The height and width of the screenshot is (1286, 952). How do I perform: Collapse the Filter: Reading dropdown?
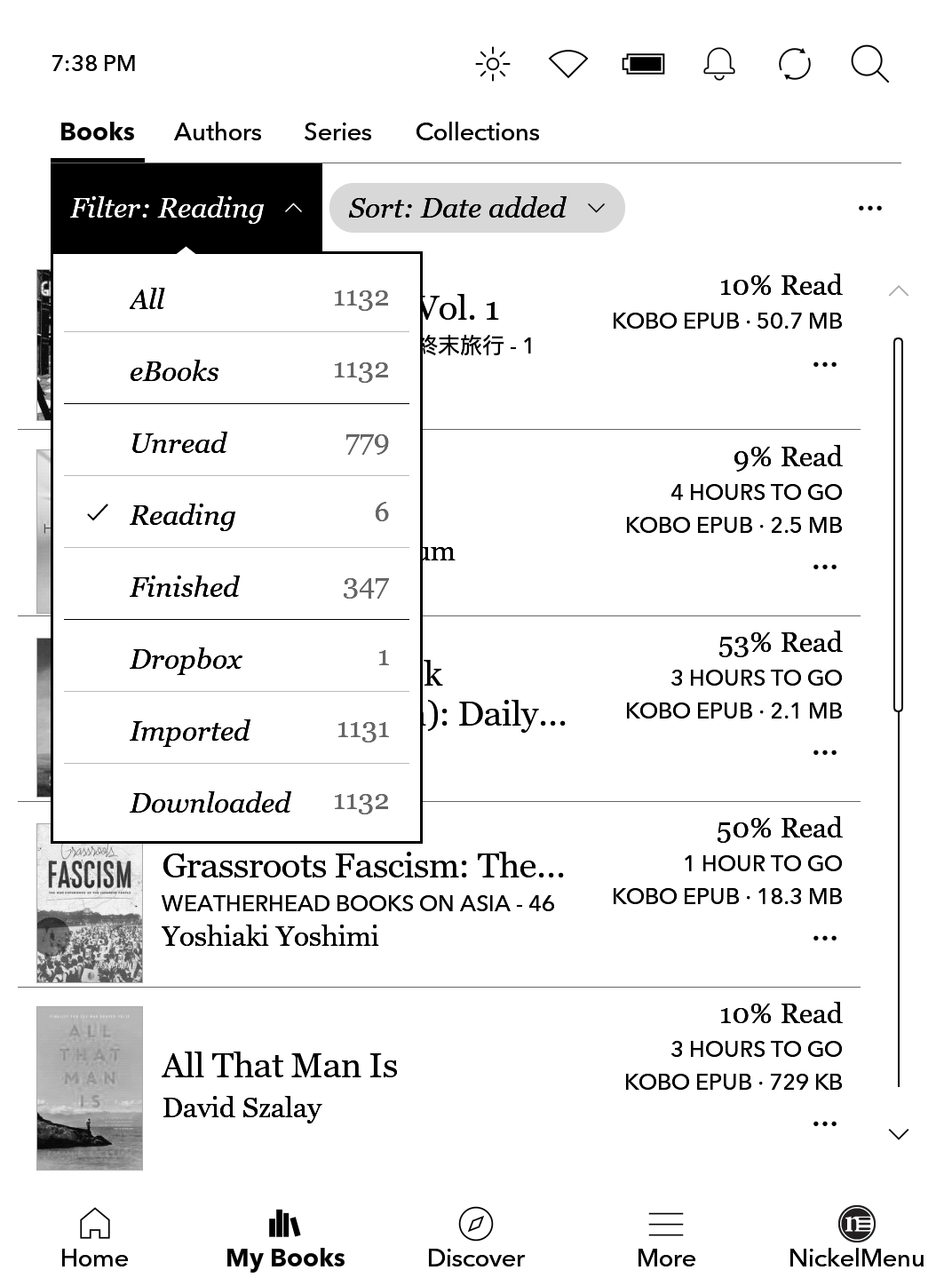pyautogui.click(x=186, y=209)
